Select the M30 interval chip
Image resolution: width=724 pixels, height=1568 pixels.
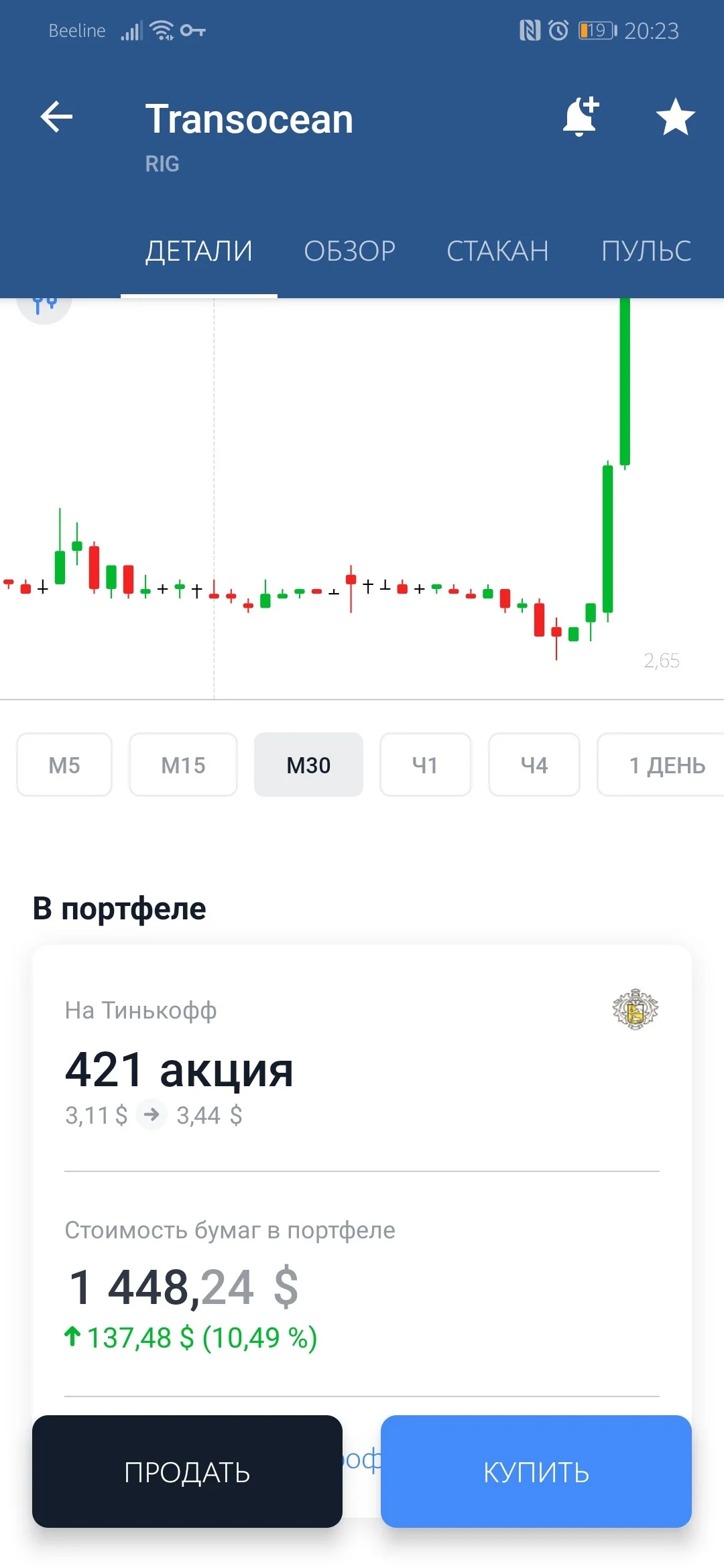[308, 765]
